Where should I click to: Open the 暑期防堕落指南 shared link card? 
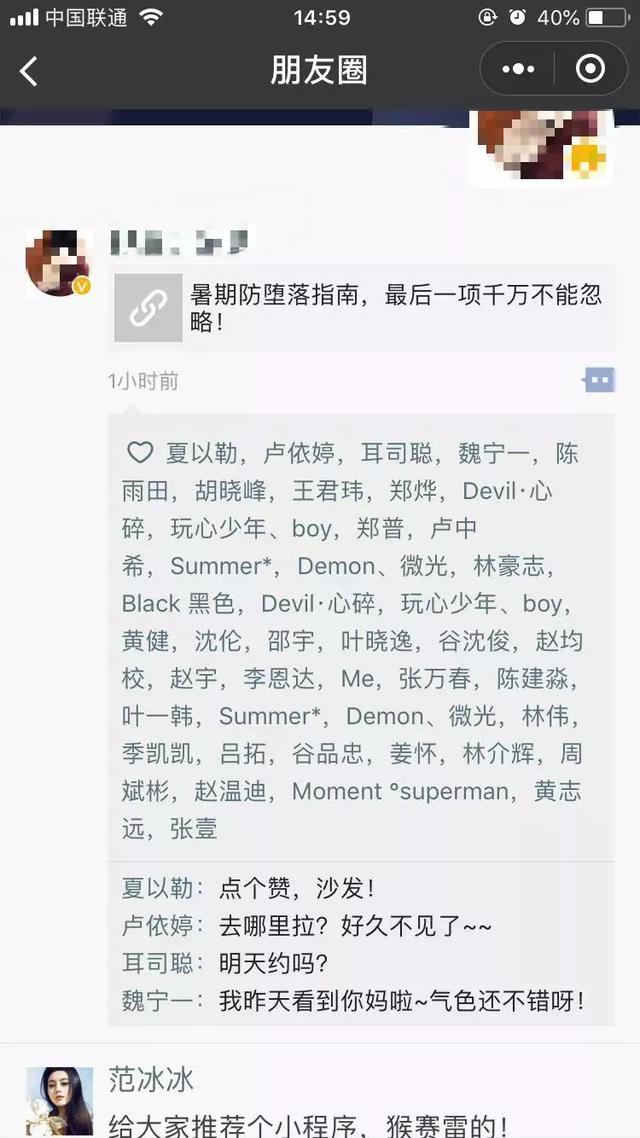pyautogui.click(x=363, y=308)
